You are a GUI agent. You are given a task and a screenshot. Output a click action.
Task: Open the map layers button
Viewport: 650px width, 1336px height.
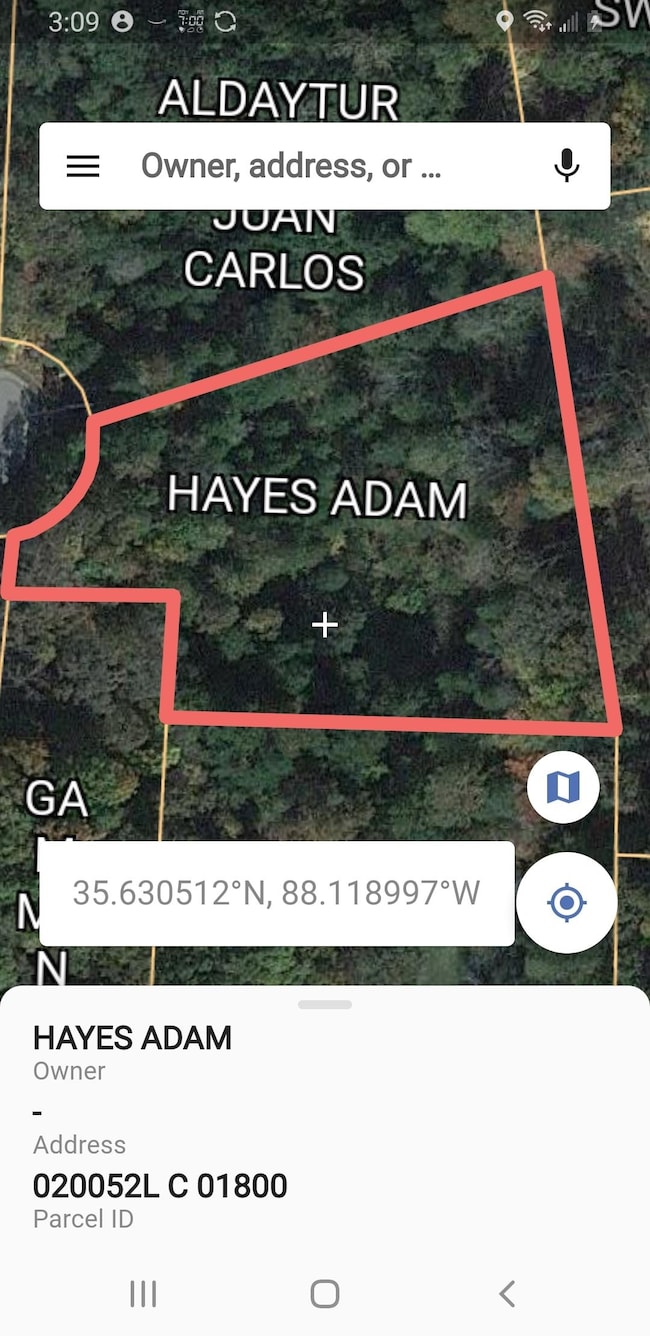coord(563,788)
